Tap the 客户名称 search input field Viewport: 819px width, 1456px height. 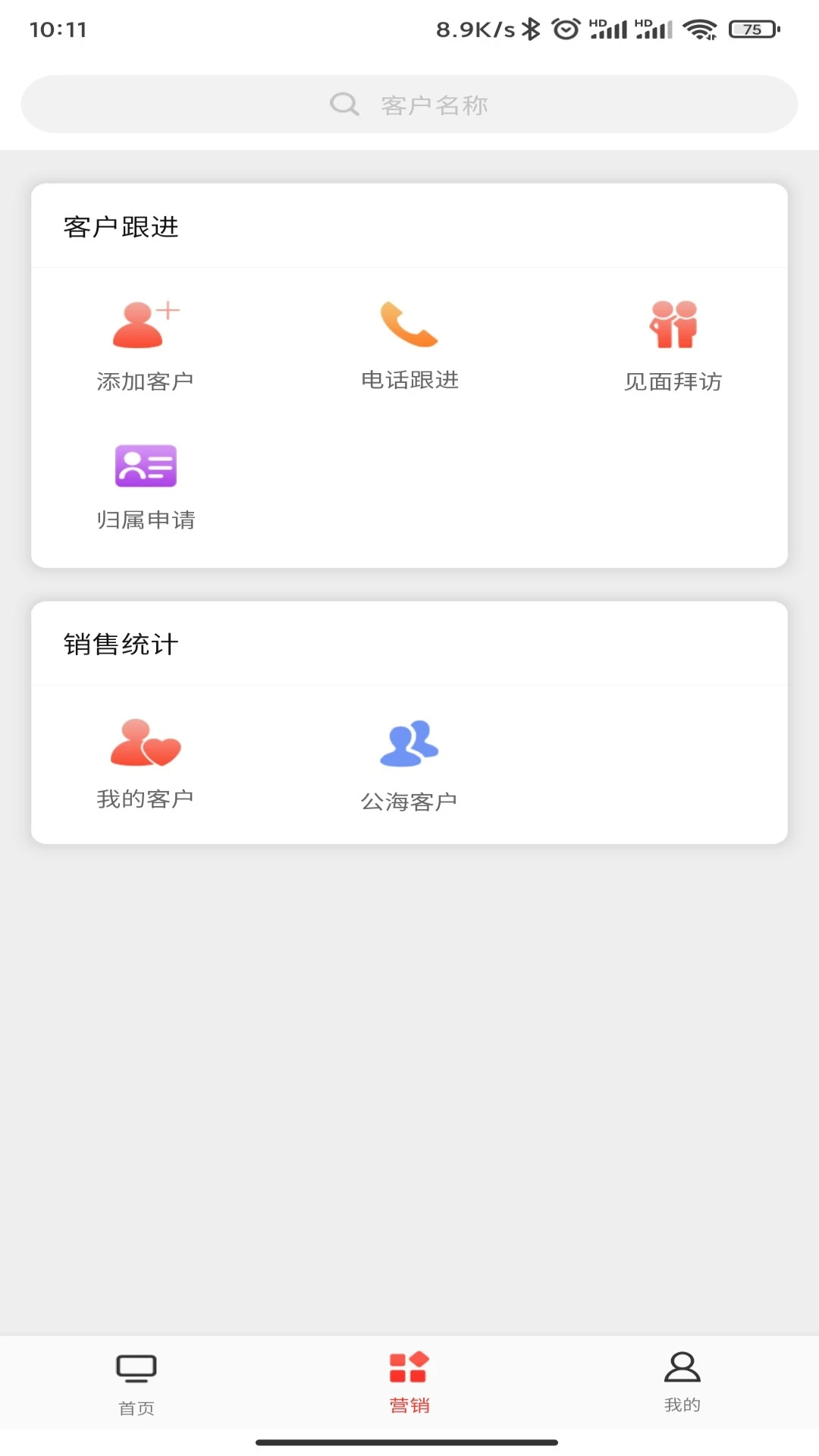point(435,104)
